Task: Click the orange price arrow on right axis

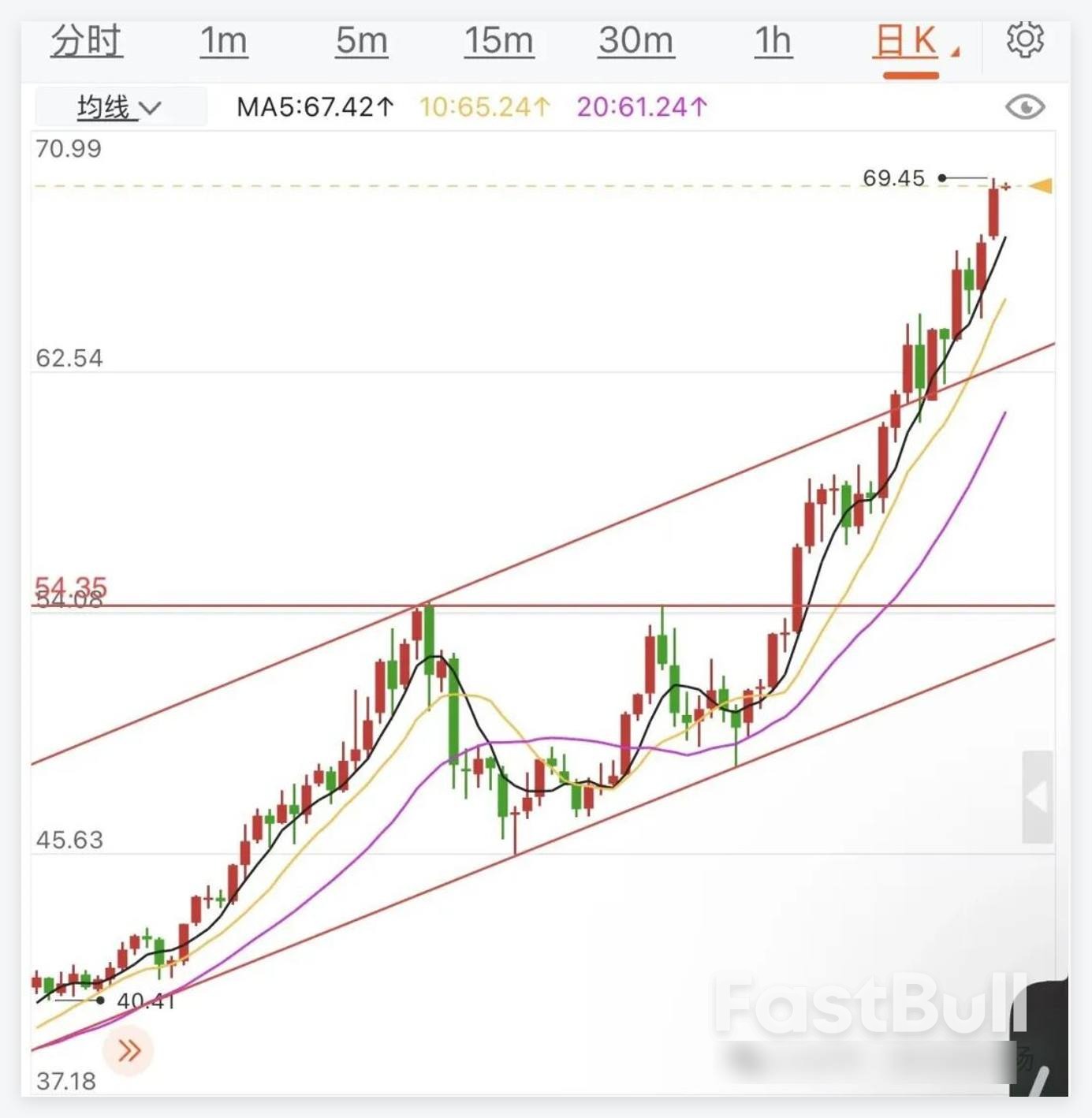Action: click(1042, 186)
